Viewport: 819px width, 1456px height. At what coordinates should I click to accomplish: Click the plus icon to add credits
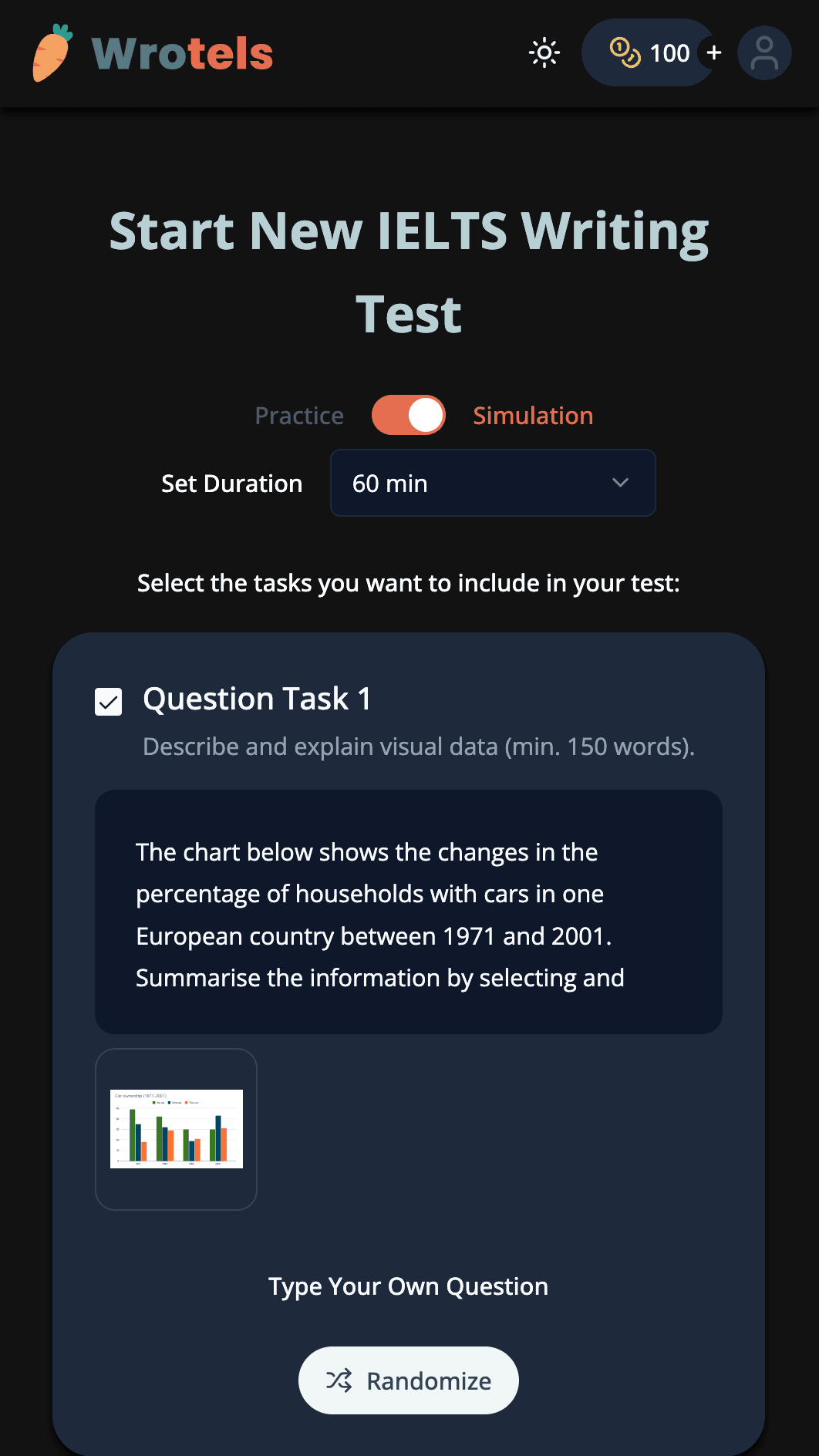pos(714,52)
